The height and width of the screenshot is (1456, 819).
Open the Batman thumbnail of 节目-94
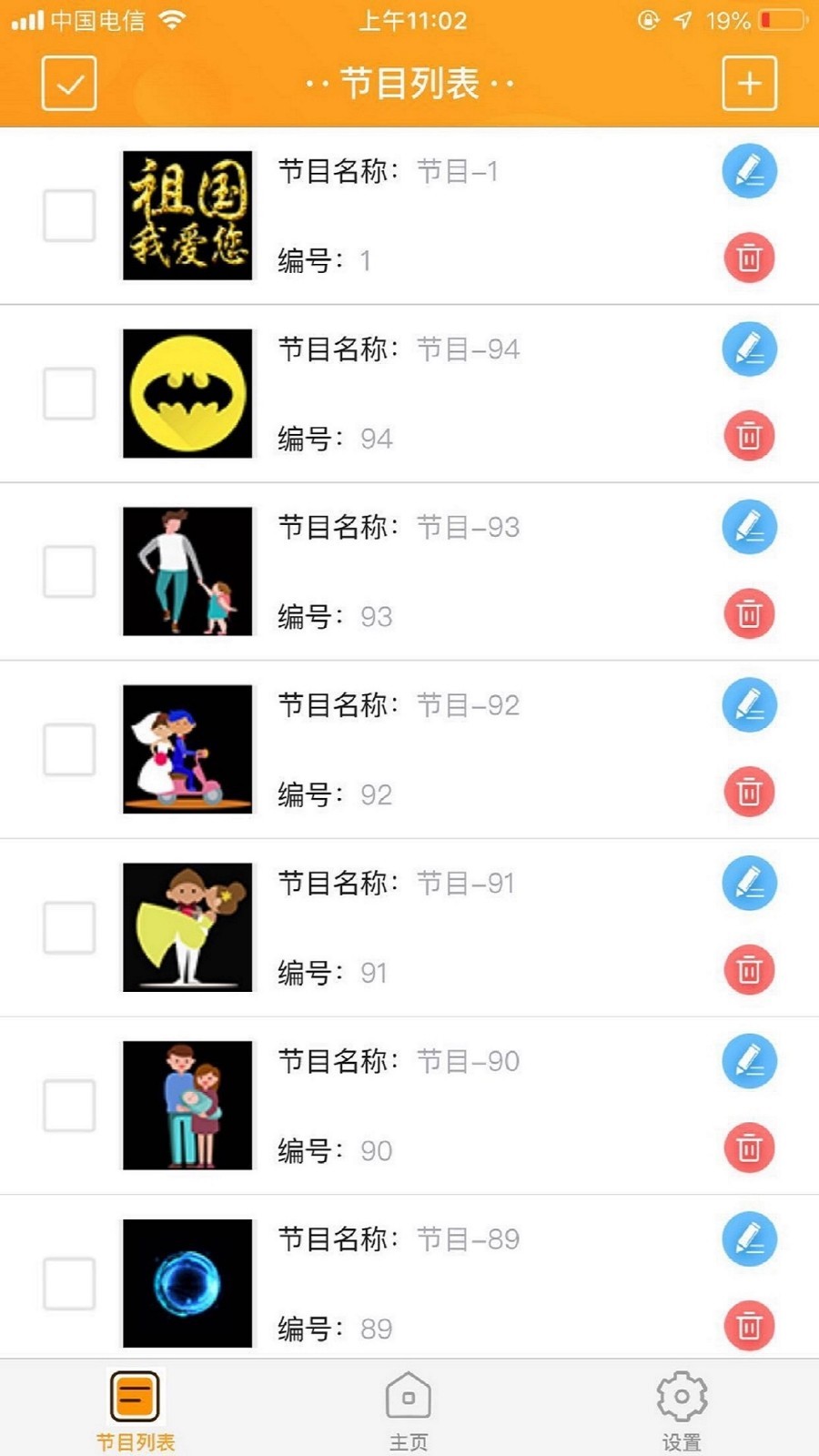point(187,393)
